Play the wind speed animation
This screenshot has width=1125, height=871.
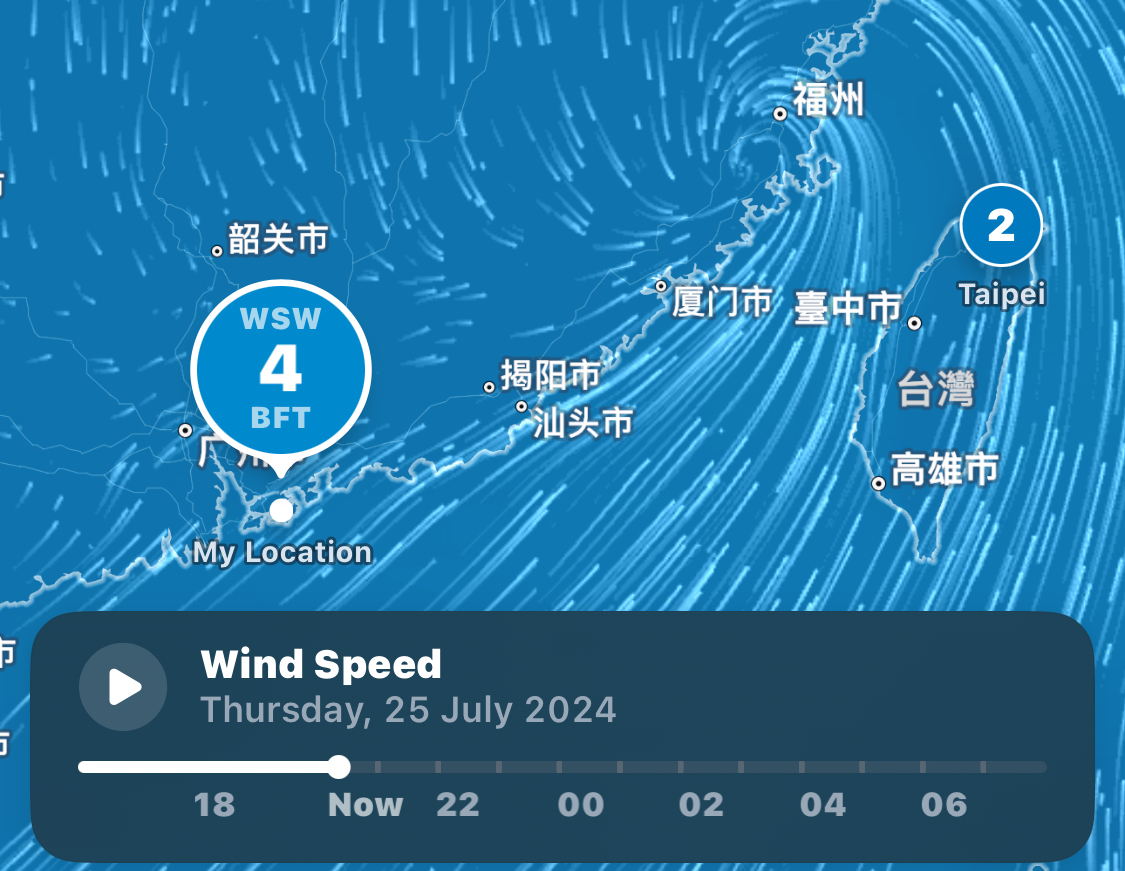point(123,687)
